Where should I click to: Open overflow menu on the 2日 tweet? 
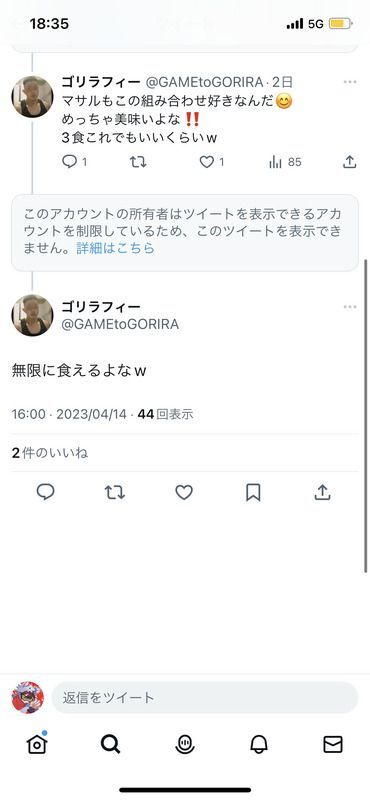tap(350, 82)
